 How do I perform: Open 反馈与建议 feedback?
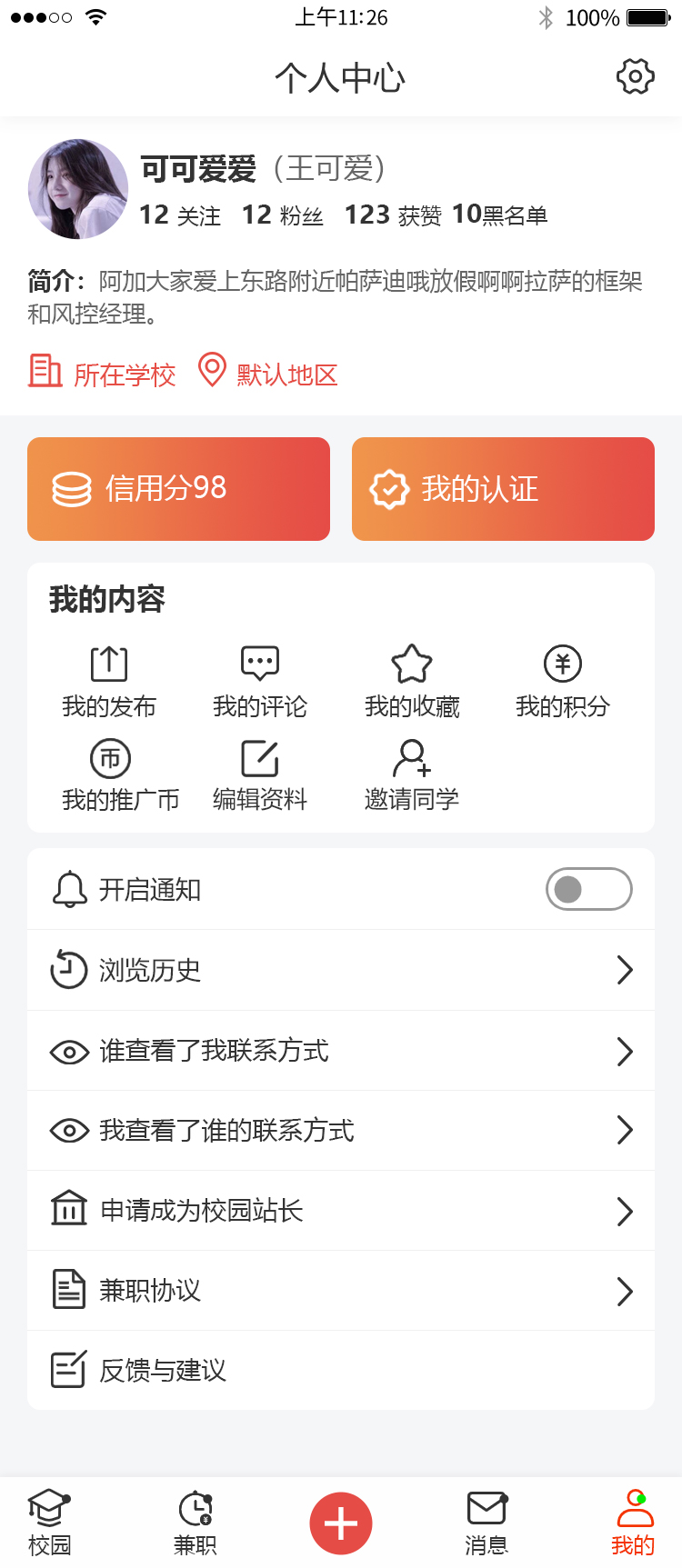(x=341, y=1371)
